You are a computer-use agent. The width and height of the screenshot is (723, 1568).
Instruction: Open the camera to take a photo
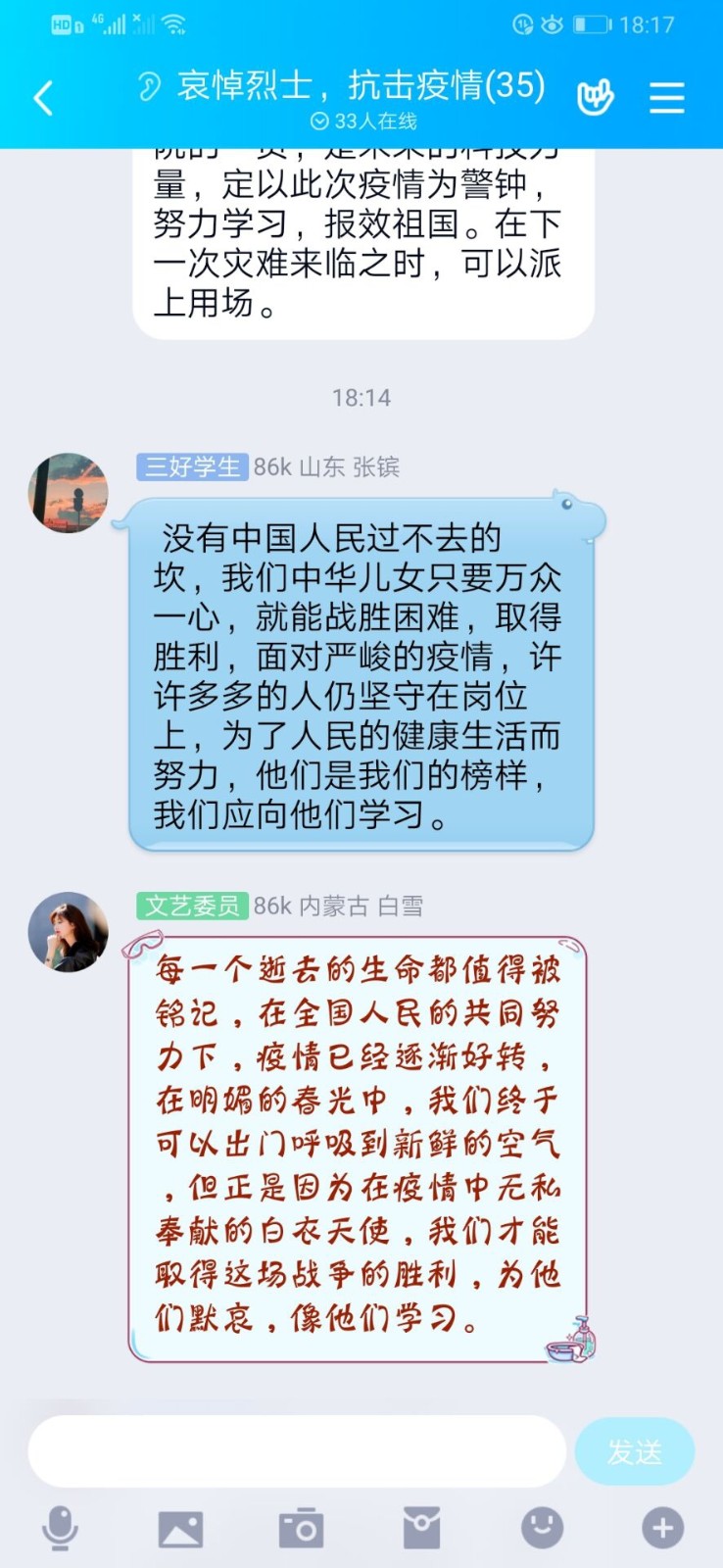[x=301, y=1528]
